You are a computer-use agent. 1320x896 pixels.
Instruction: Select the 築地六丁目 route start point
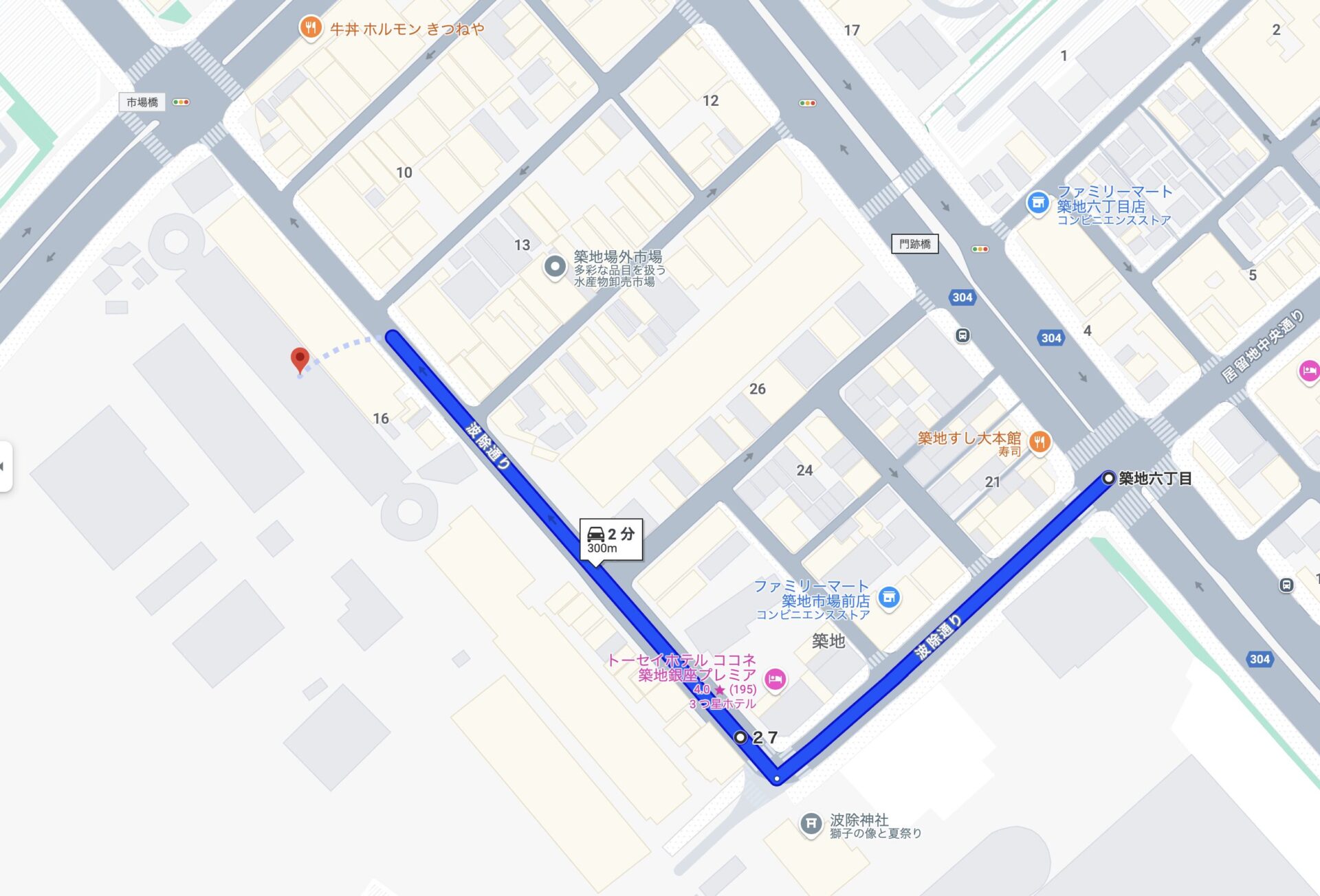[x=1108, y=478]
